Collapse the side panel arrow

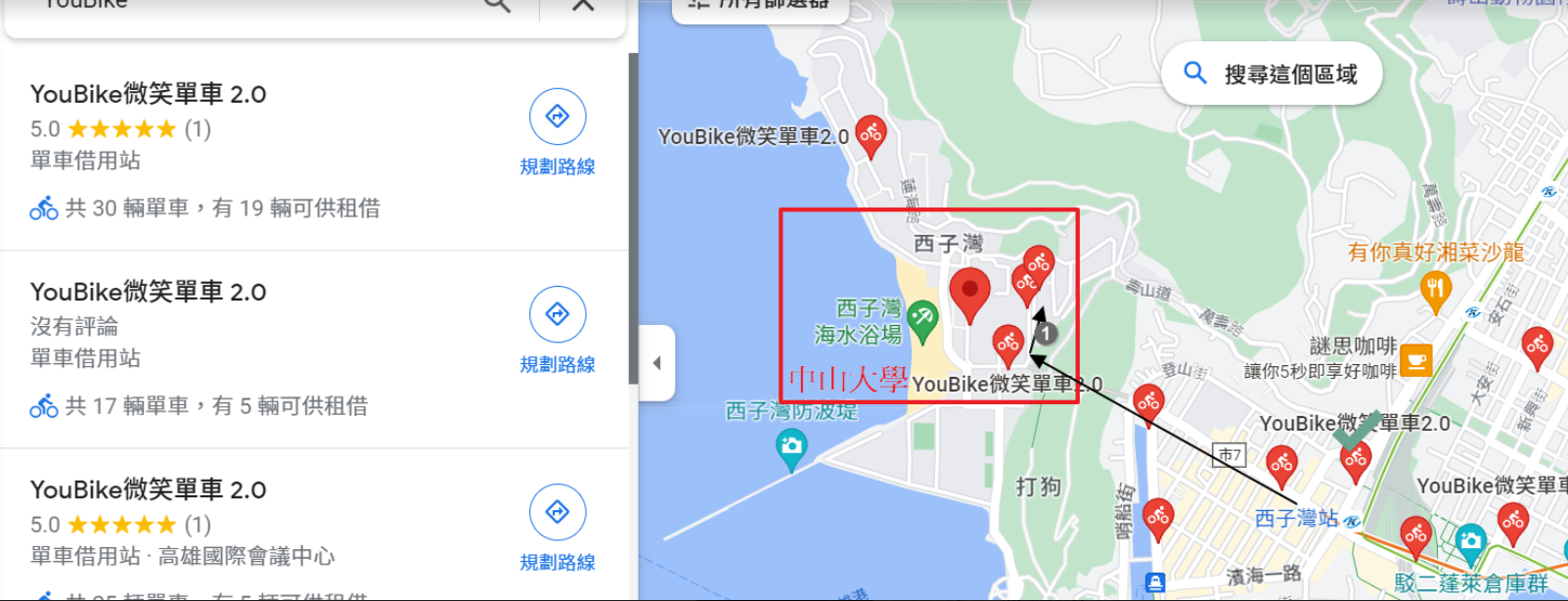coord(656,363)
